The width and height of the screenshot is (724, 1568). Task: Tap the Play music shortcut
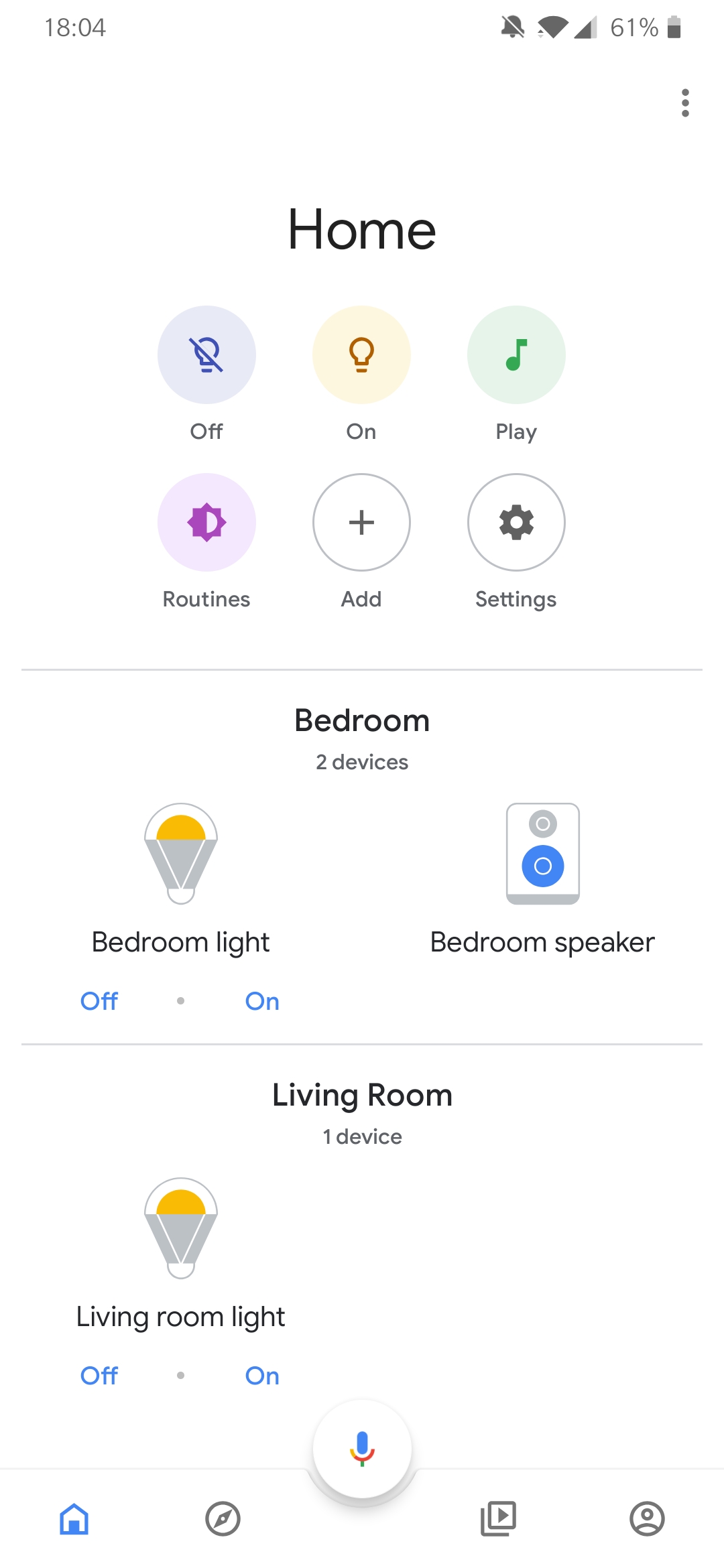pyautogui.click(x=516, y=355)
